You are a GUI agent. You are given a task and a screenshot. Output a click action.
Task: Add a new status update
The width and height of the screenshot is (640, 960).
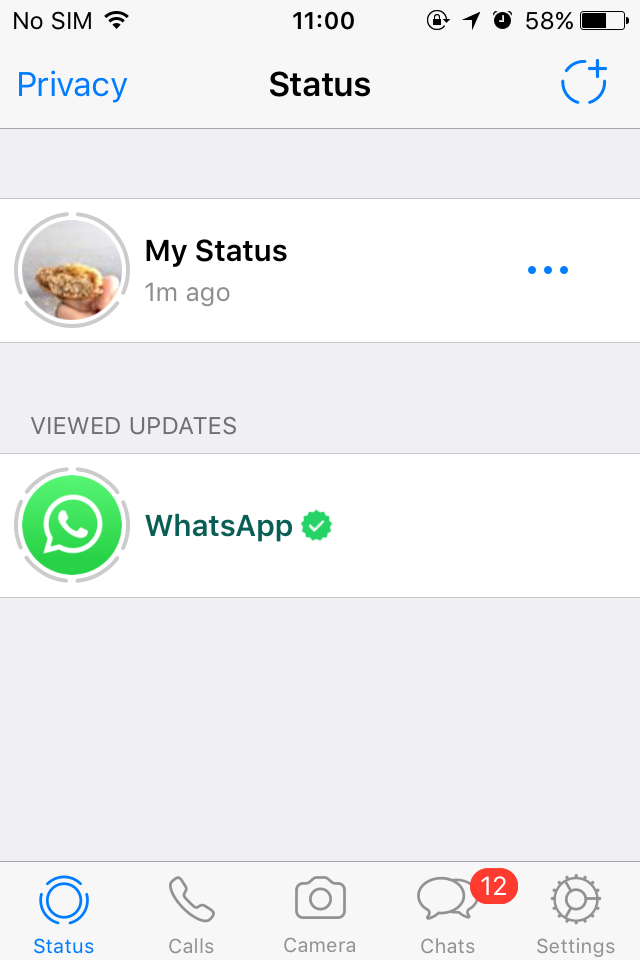pyautogui.click(x=583, y=83)
